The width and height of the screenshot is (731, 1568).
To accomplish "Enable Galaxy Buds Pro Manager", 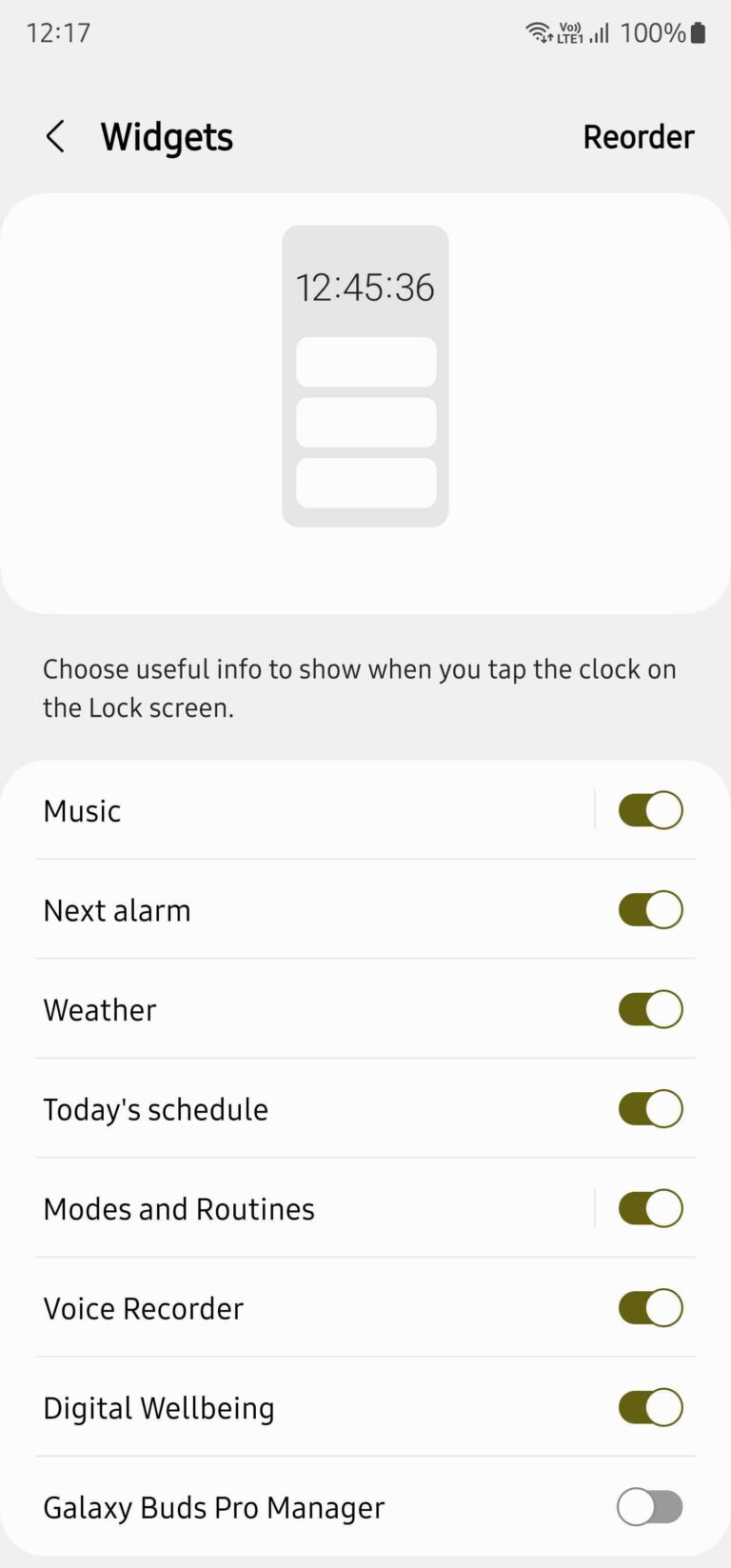I will (650, 1506).
